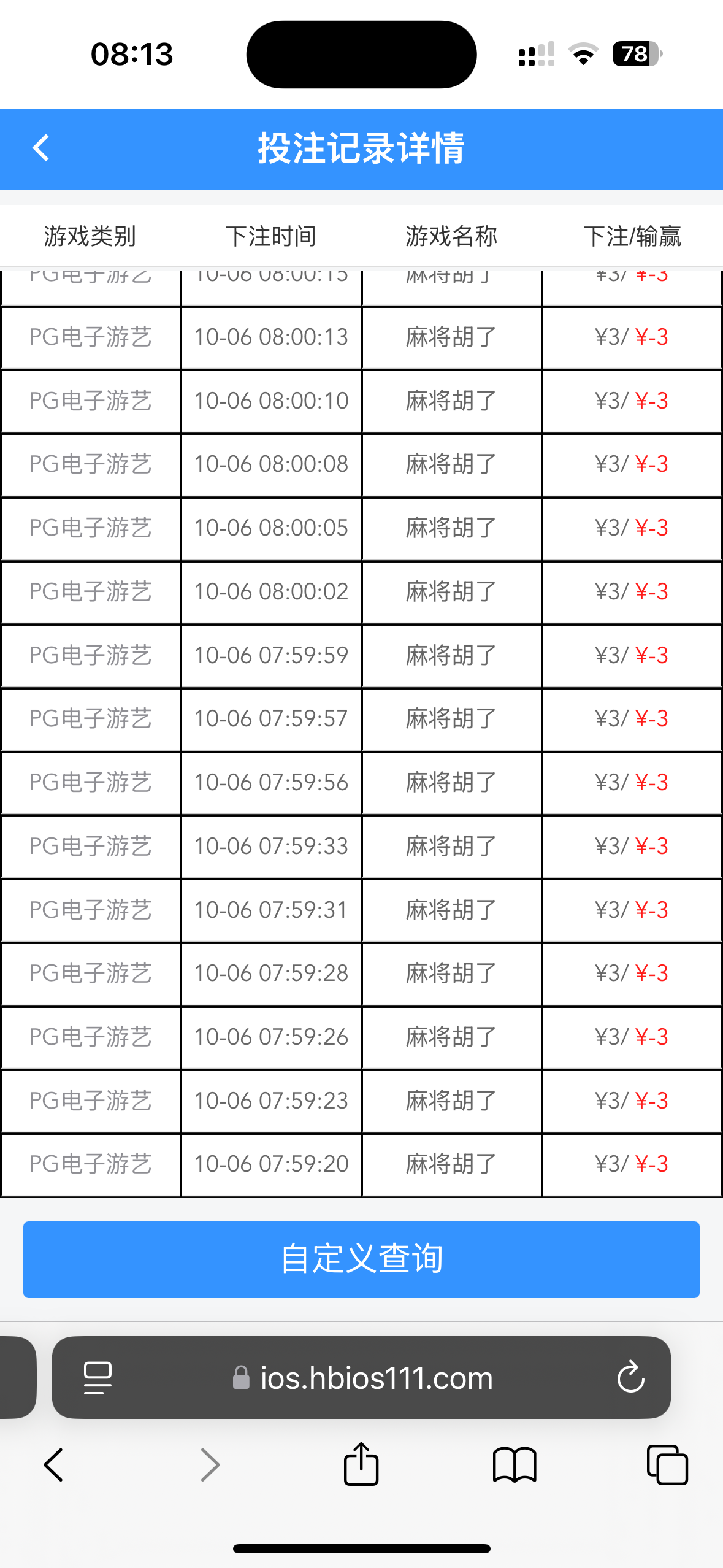The width and height of the screenshot is (723, 1568).
Task: Open the Safari share sheet
Action: pyautogui.click(x=361, y=1465)
